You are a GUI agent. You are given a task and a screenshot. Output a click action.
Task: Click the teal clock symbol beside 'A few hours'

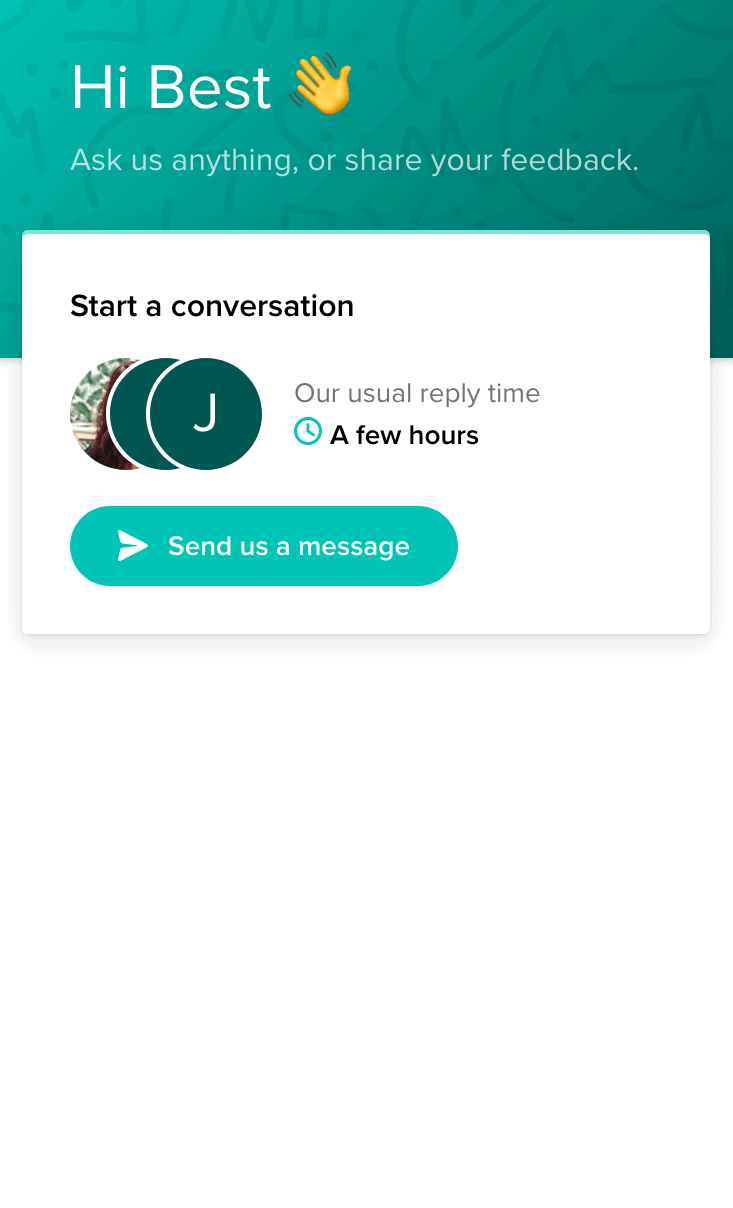pyautogui.click(x=307, y=432)
